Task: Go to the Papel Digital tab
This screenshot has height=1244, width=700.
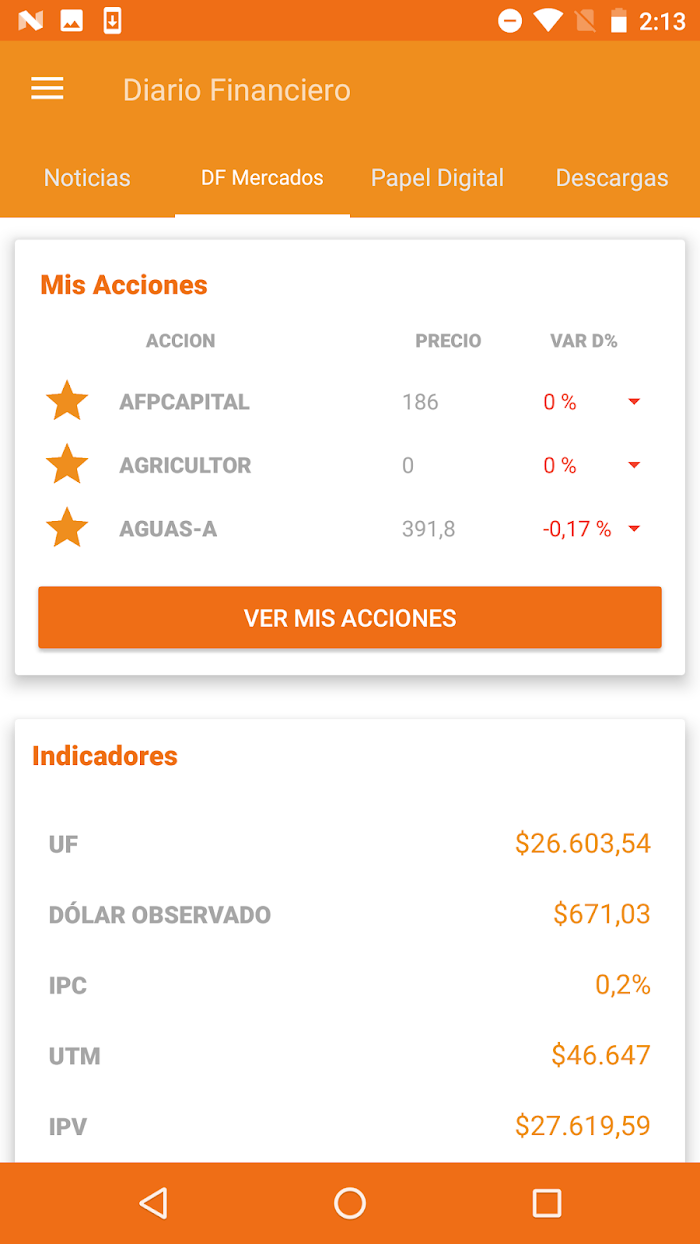Action: point(437,178)
